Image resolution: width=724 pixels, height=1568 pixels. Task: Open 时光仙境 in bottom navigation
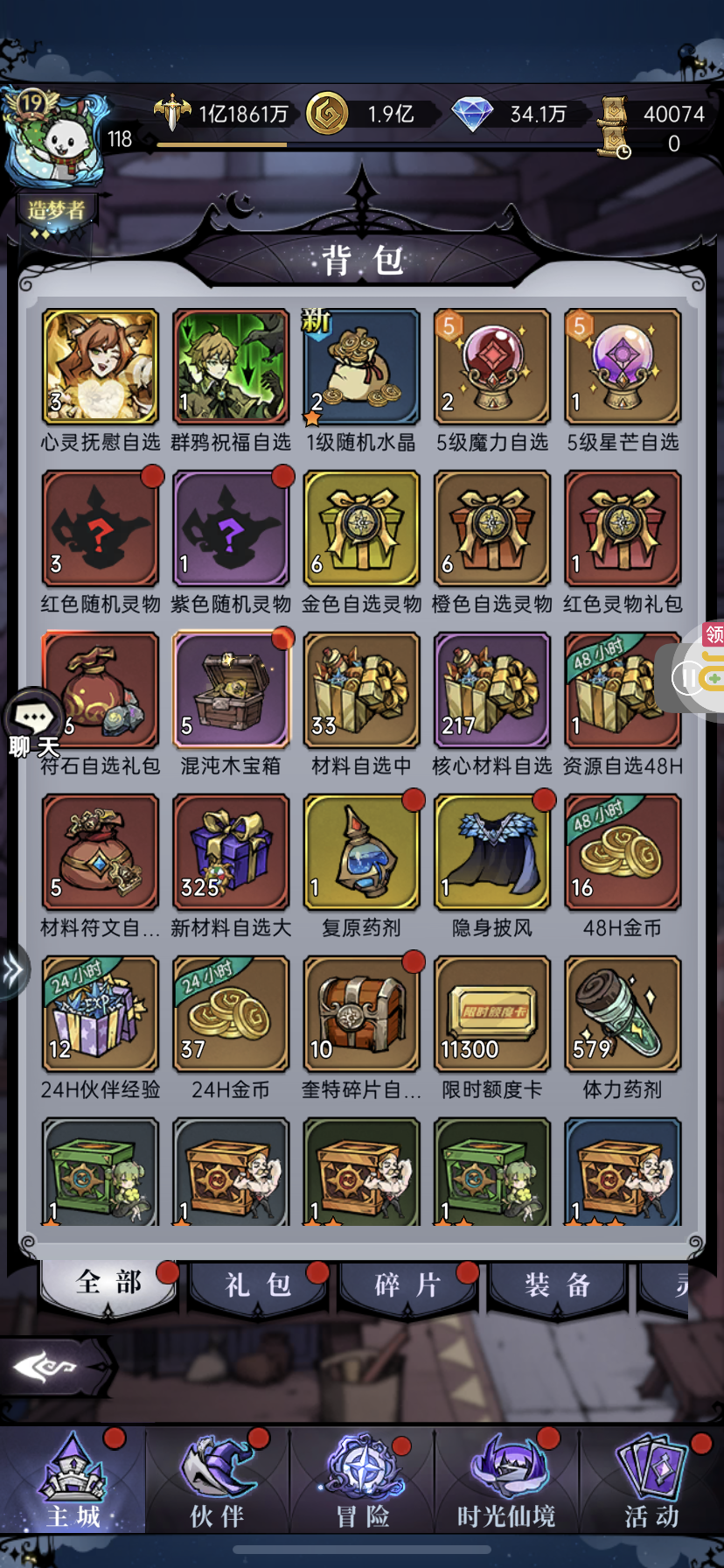click(x=506, y=1480)
